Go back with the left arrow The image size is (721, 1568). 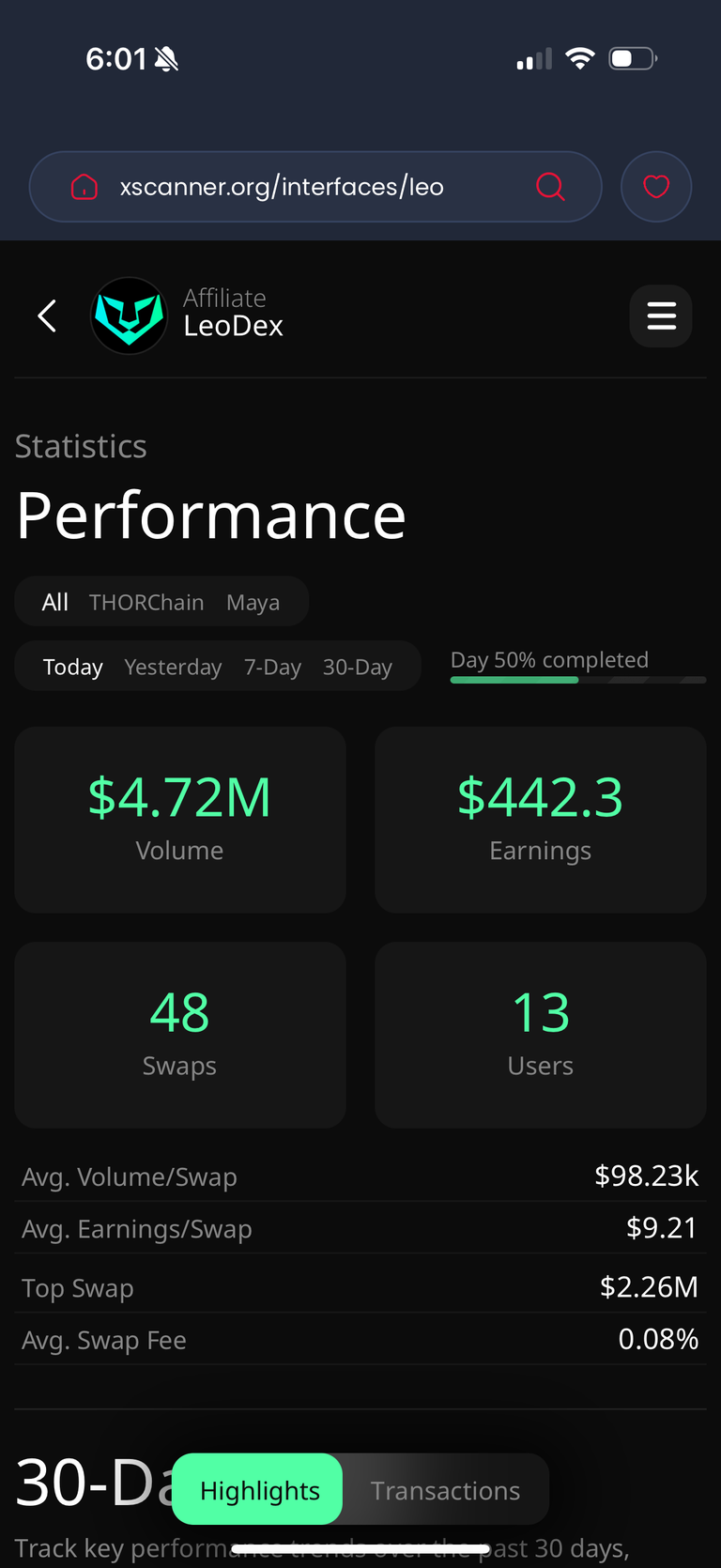coord(47,316)
